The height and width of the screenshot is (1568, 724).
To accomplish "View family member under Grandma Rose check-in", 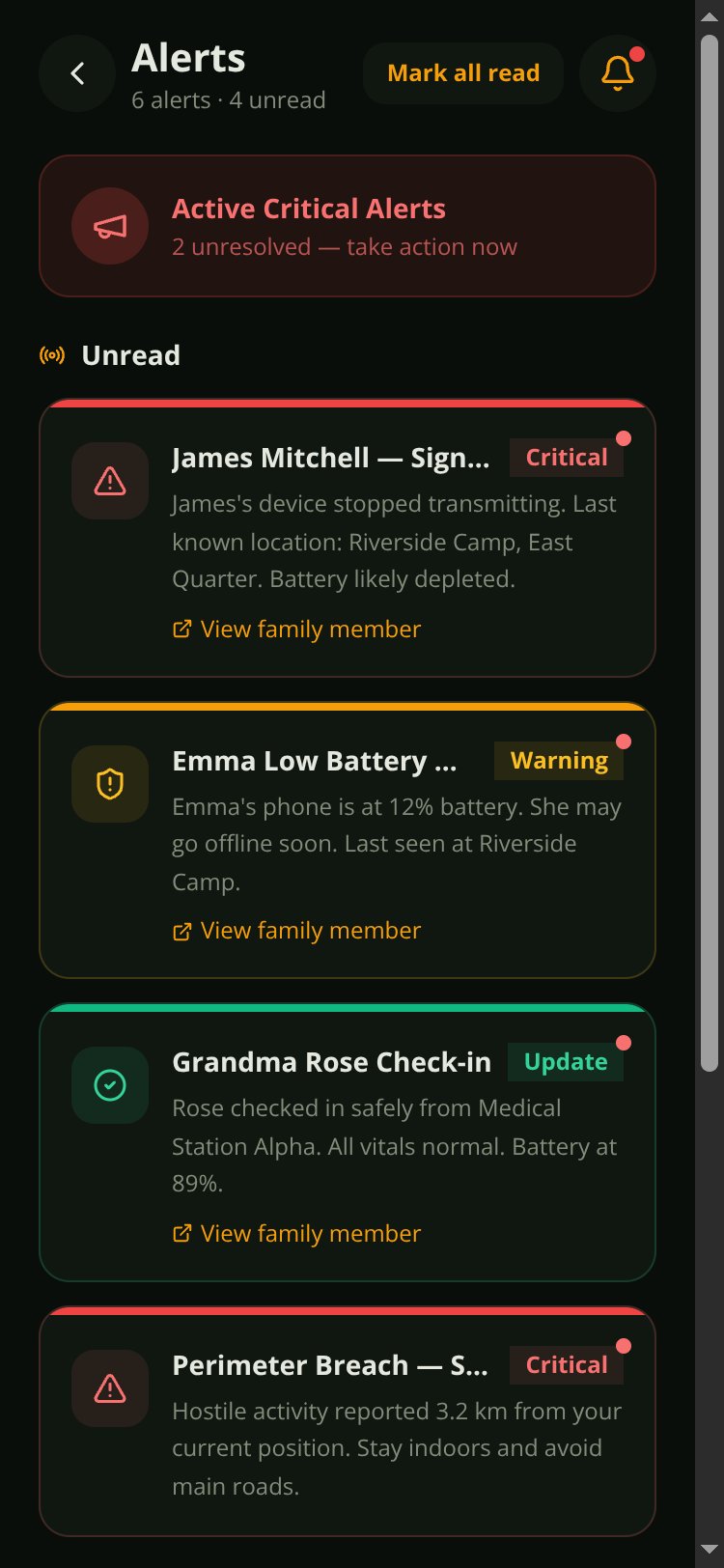I will 297,1234.
